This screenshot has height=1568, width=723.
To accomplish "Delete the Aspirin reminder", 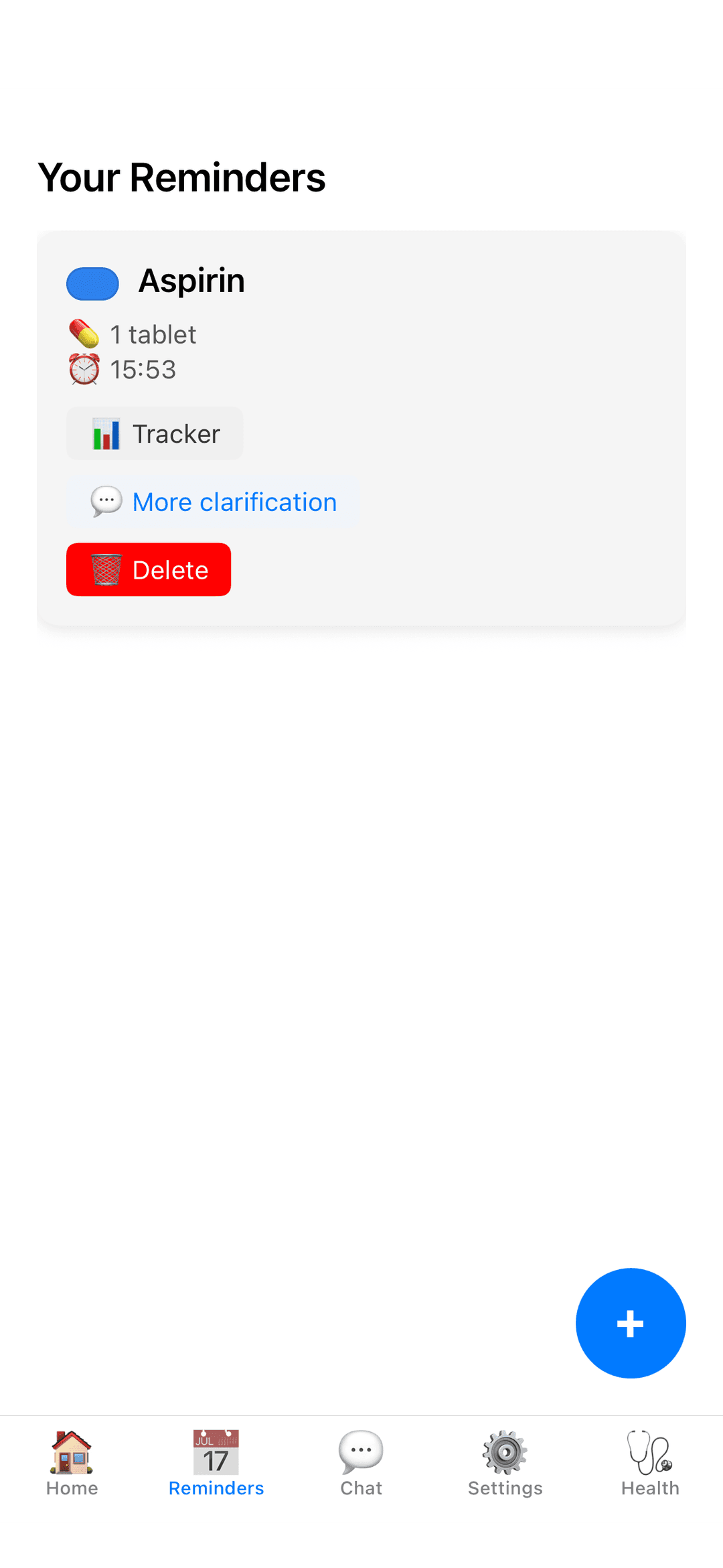I will 149,570.
